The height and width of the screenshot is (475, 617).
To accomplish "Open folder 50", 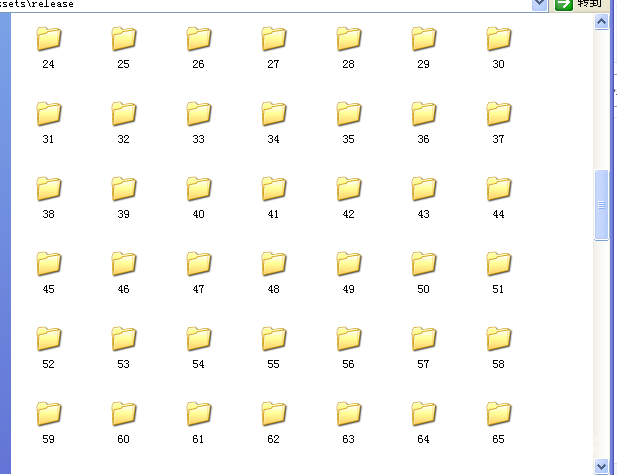I will coord(423,265).
